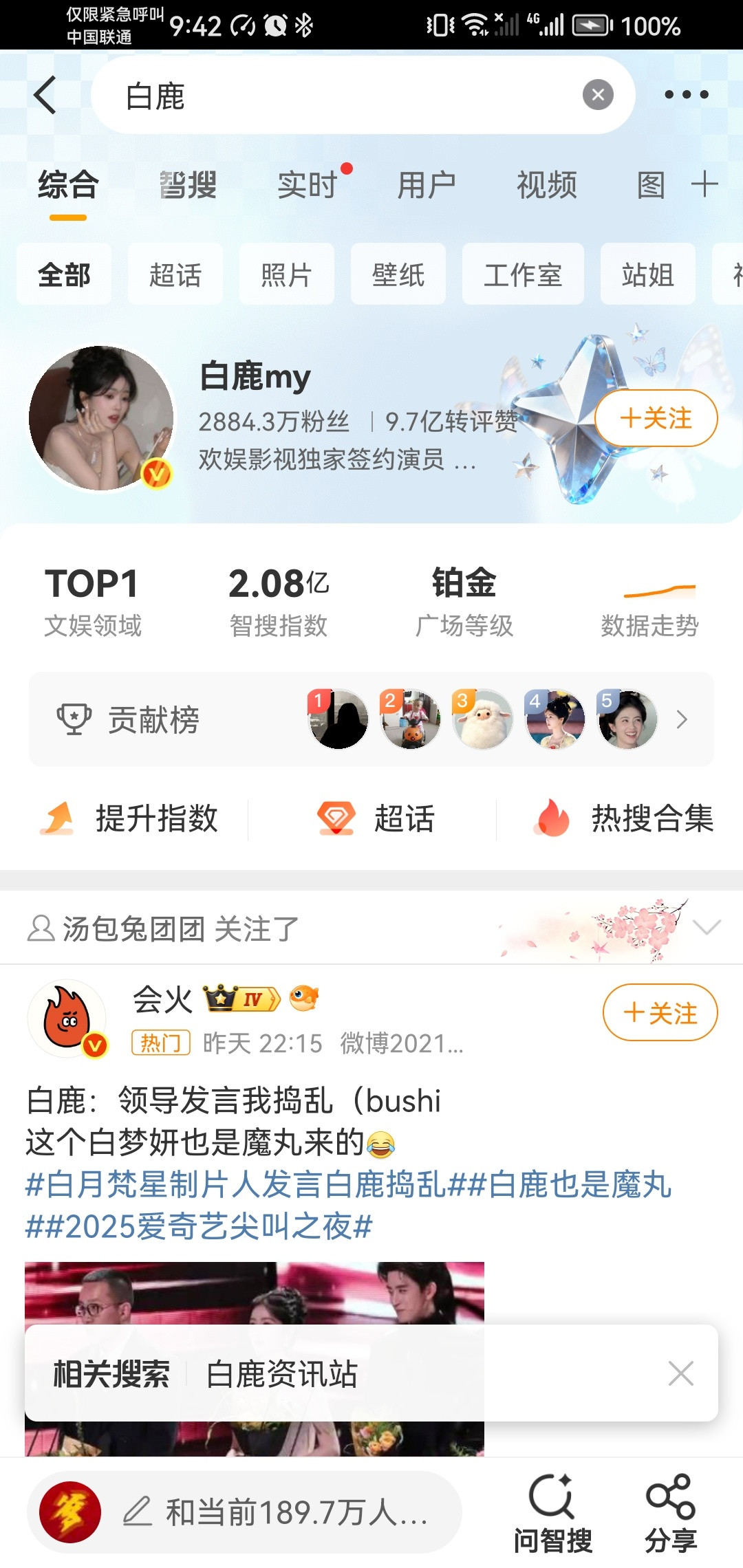Select the 超话 filter chip
Image resolution: width=743 pixels, height=1568 pixels.
tap(175, 274)
